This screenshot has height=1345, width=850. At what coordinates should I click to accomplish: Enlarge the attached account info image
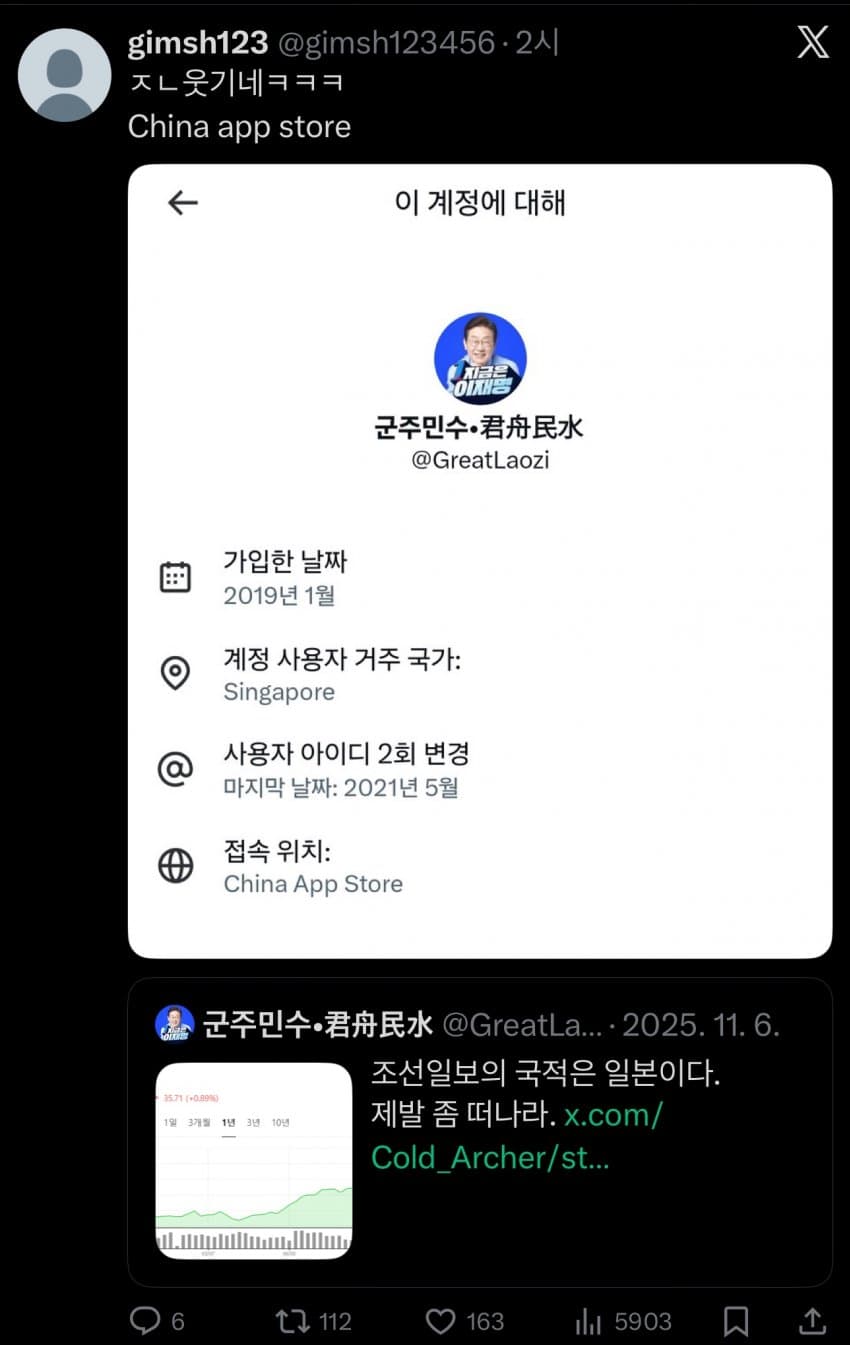[x=480, y=560]
